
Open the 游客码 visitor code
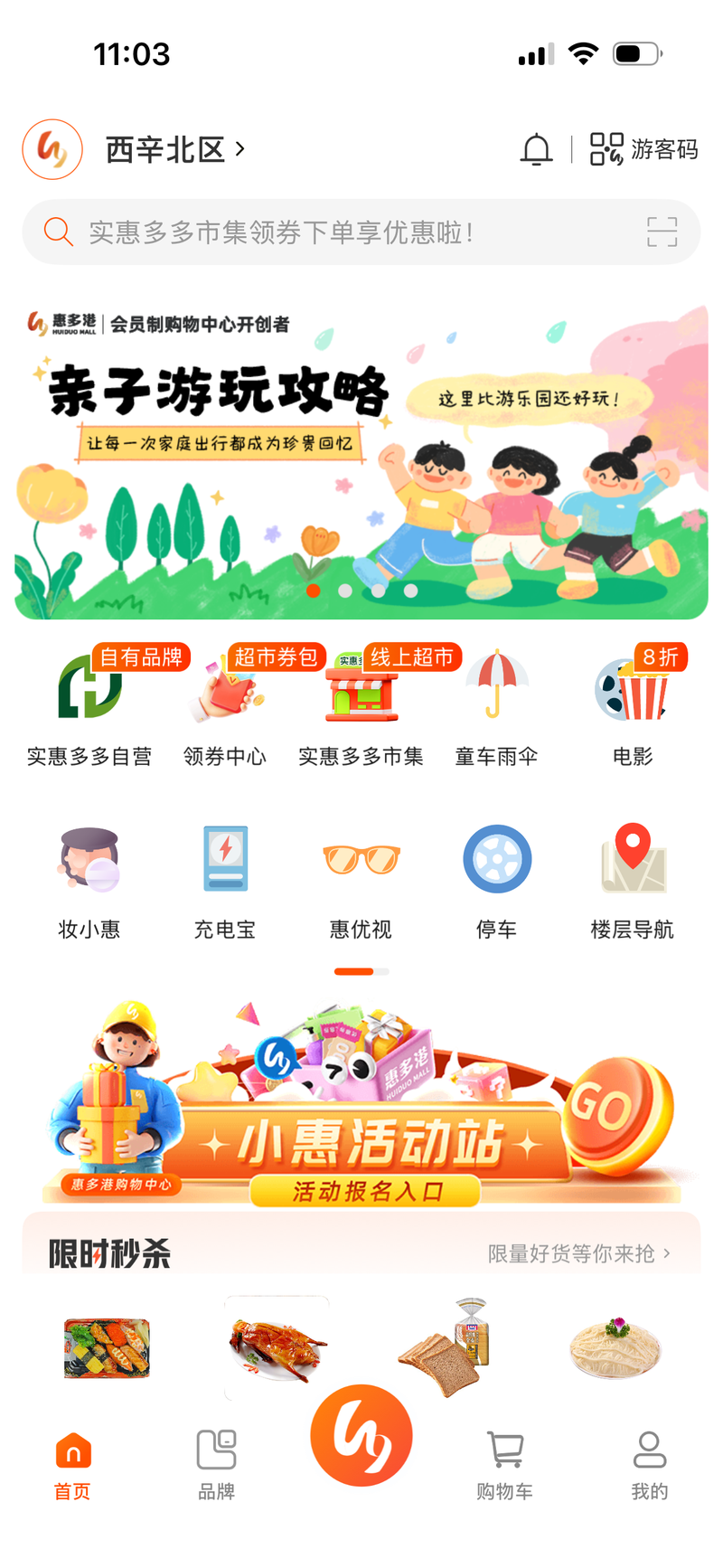pos(644,149)
